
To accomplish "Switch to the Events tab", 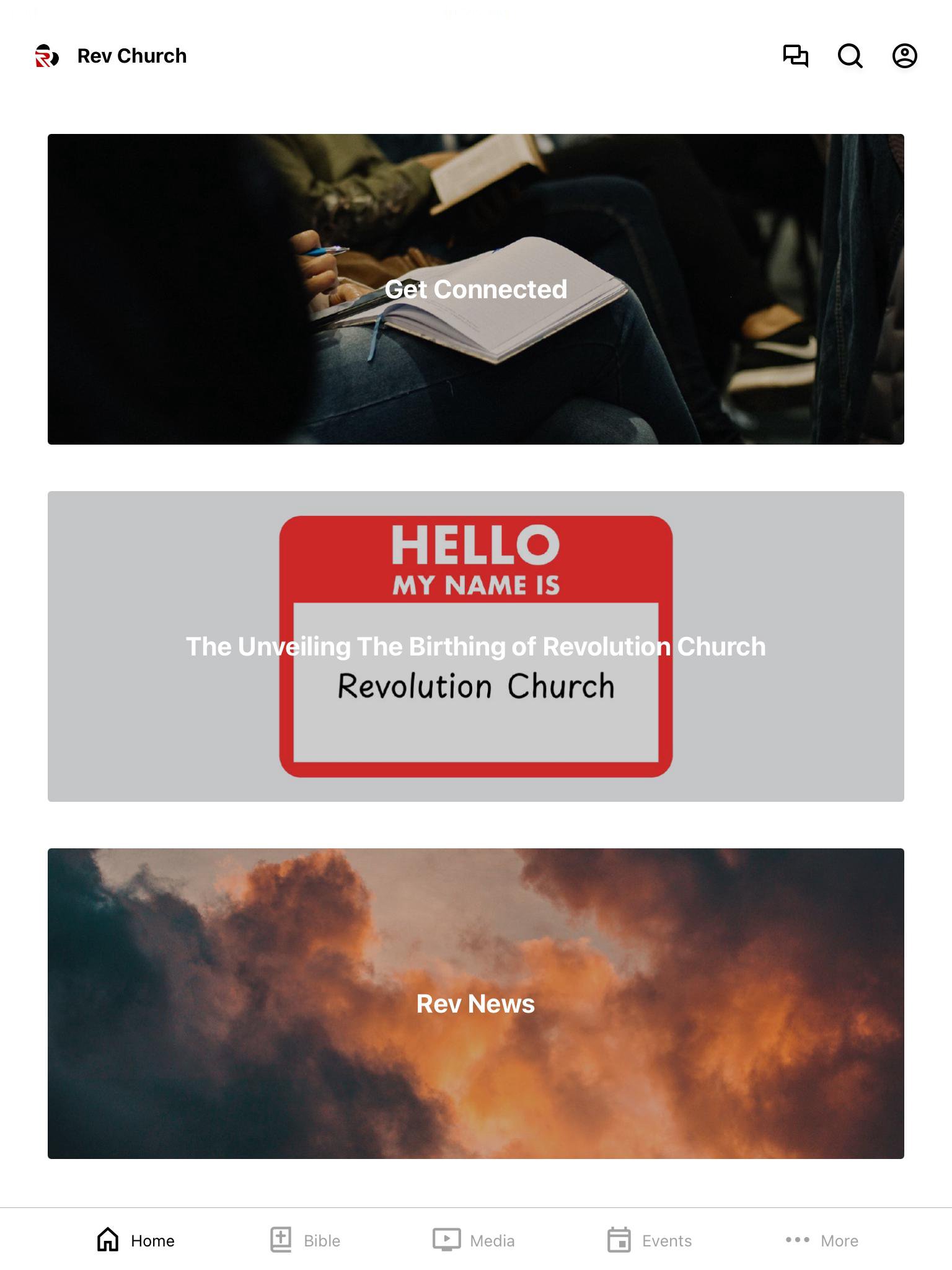I will [649, 1240].
